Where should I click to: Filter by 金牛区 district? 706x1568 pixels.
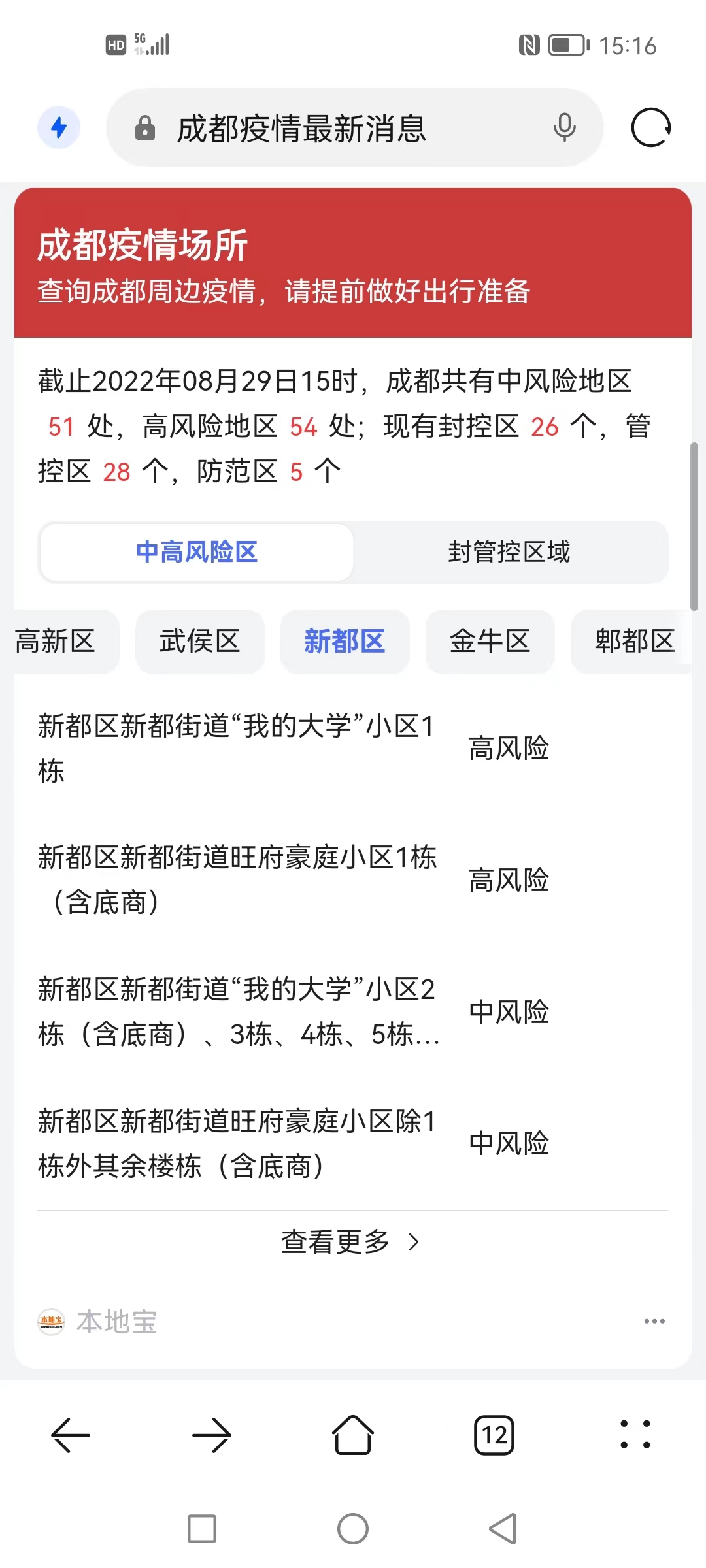coord(490,641)
